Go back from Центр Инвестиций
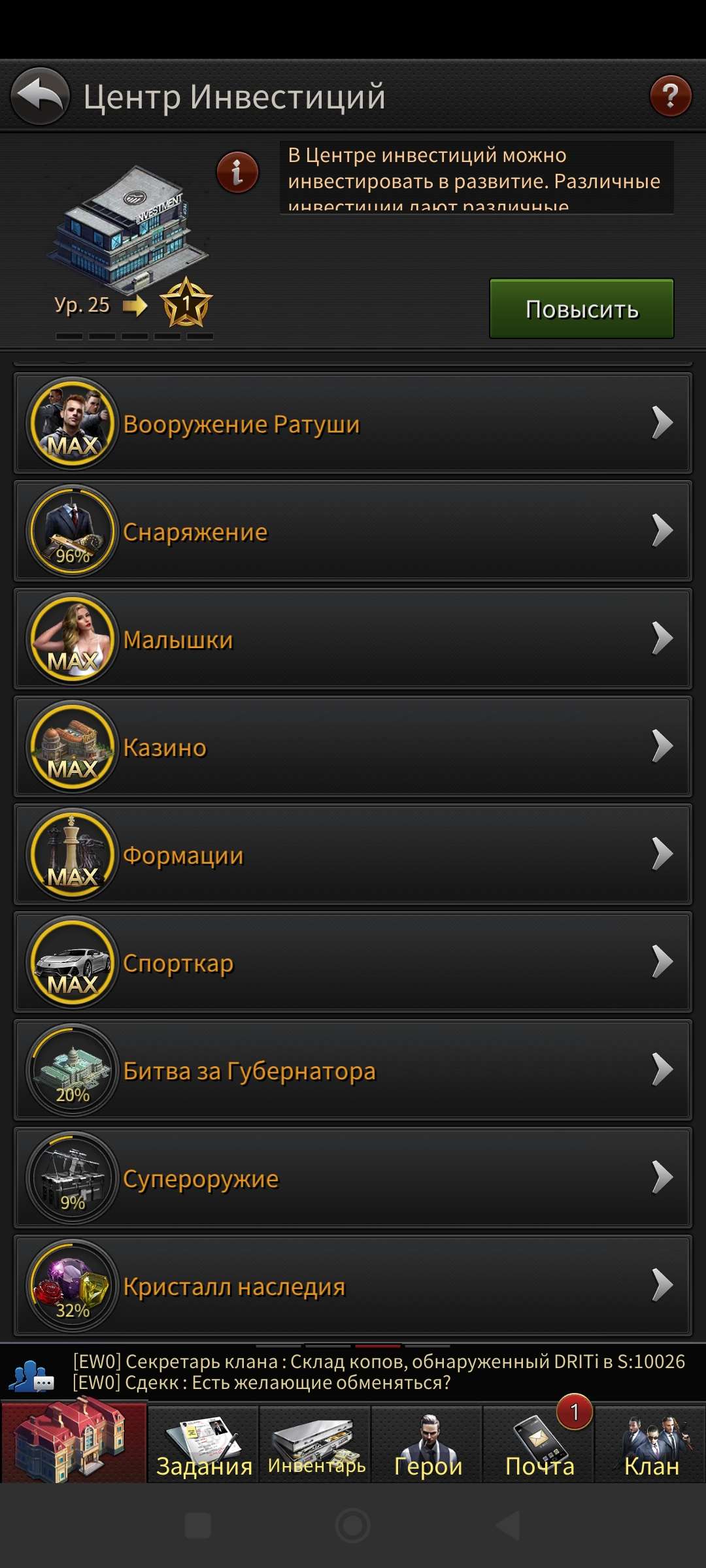This screenshot has width=706, height=1568. (41, 96)
